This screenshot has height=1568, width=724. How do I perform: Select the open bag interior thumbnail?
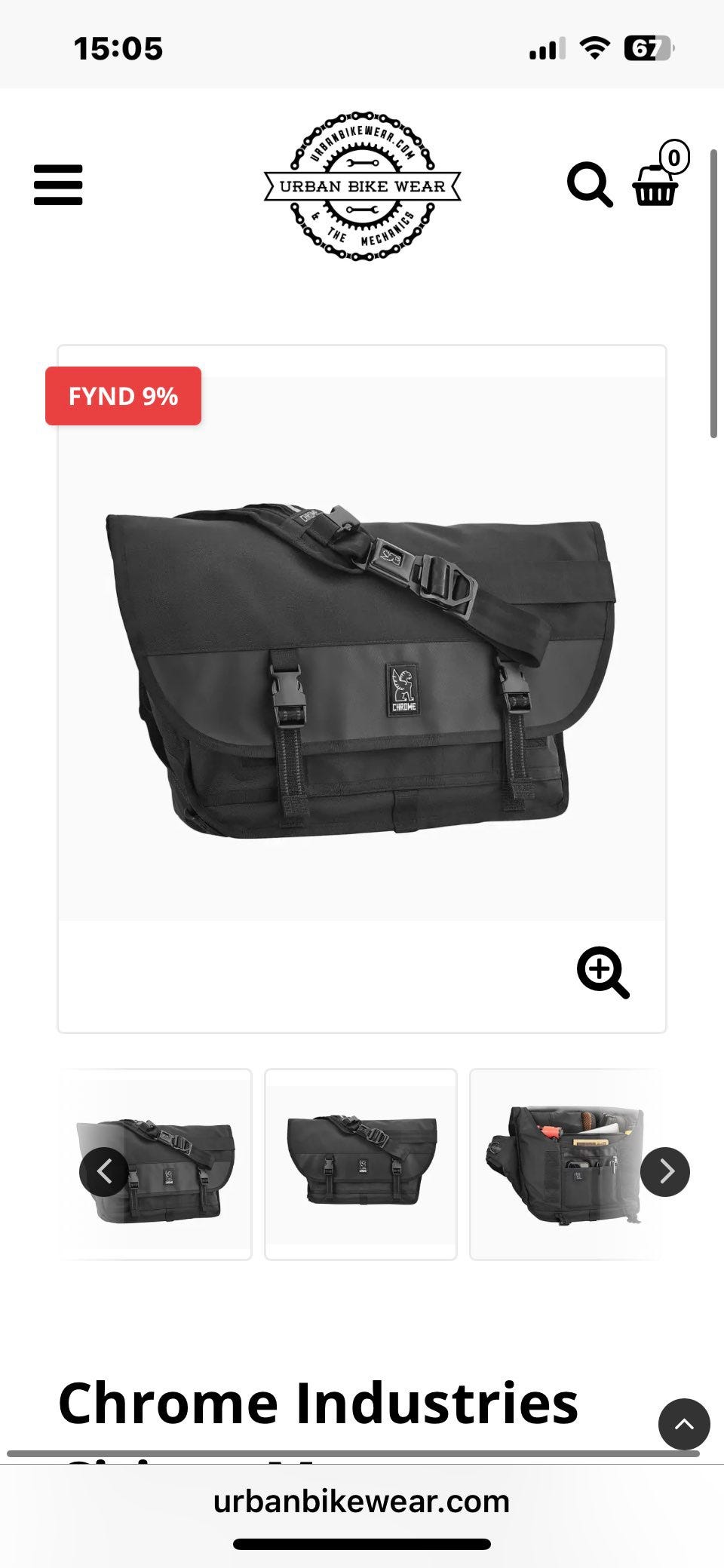pos(566,1164)
